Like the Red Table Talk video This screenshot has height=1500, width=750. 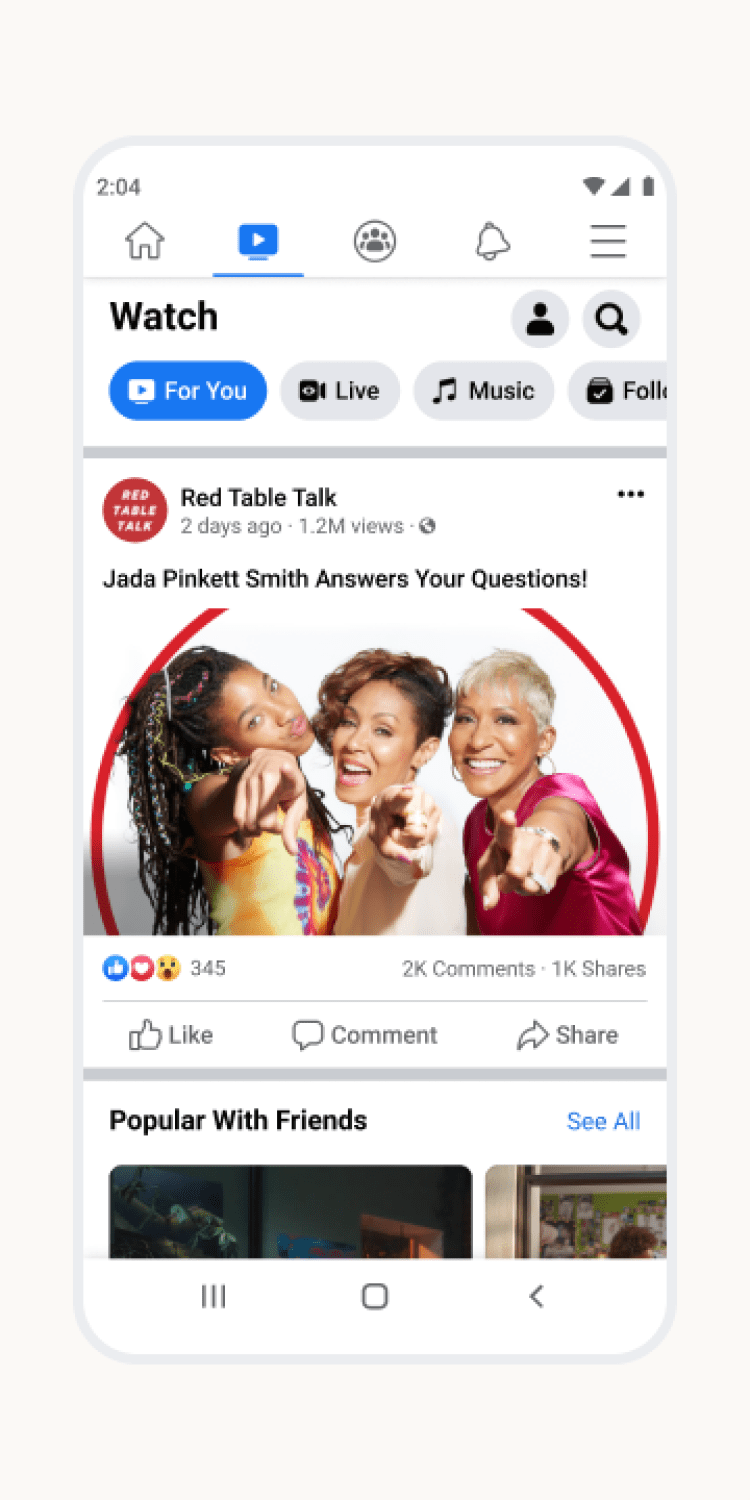pos(171,1035)
